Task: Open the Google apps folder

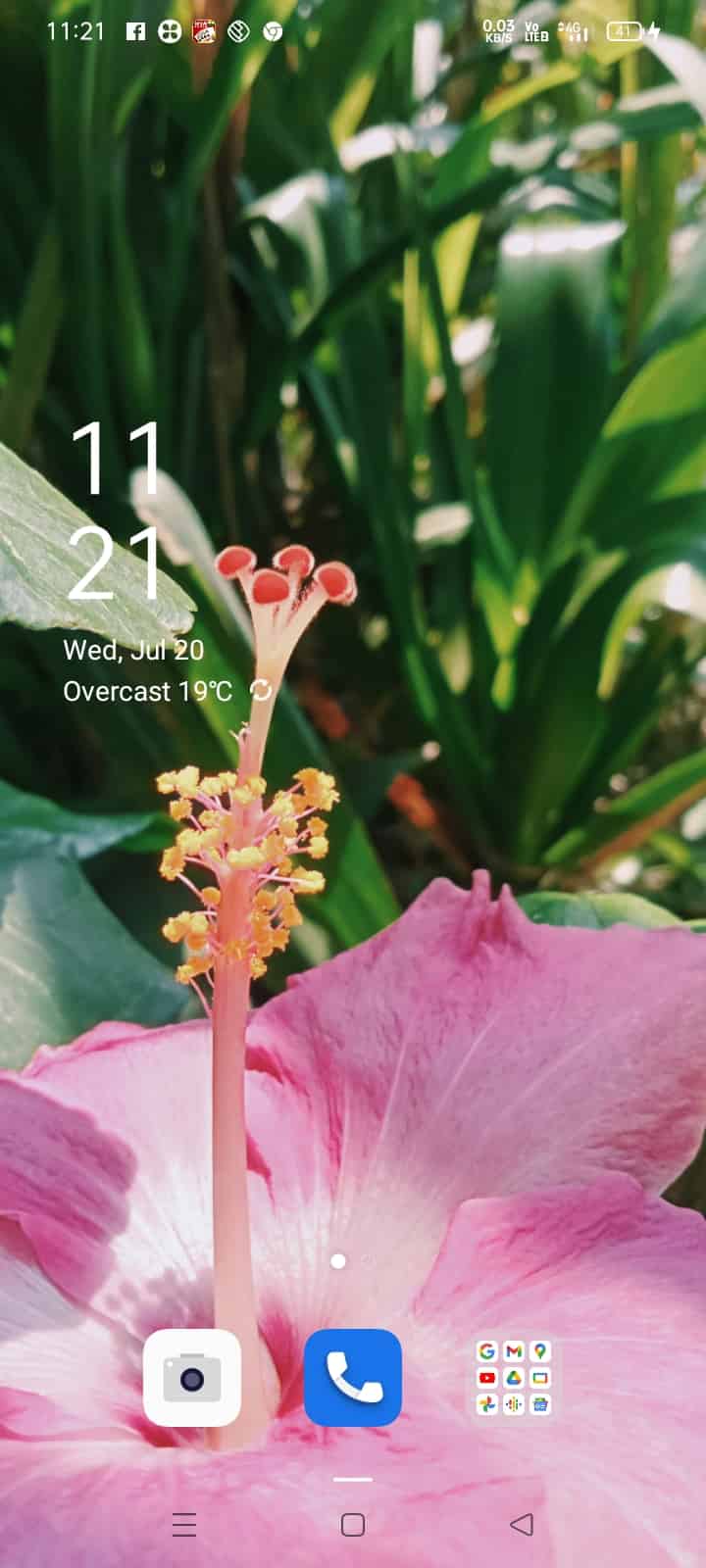Action: tap(513, 1378)
